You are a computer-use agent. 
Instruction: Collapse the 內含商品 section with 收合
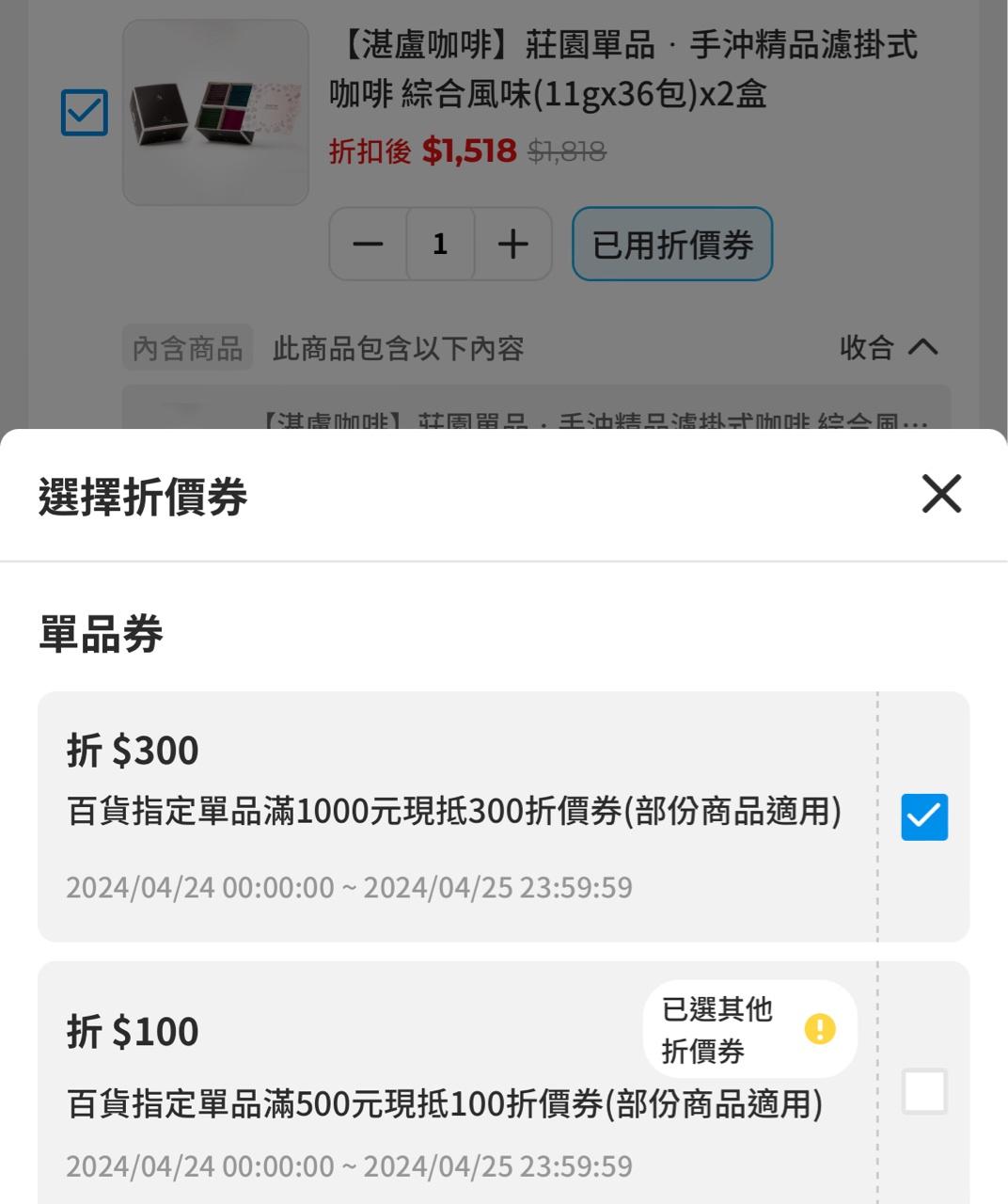pos(889,348)
